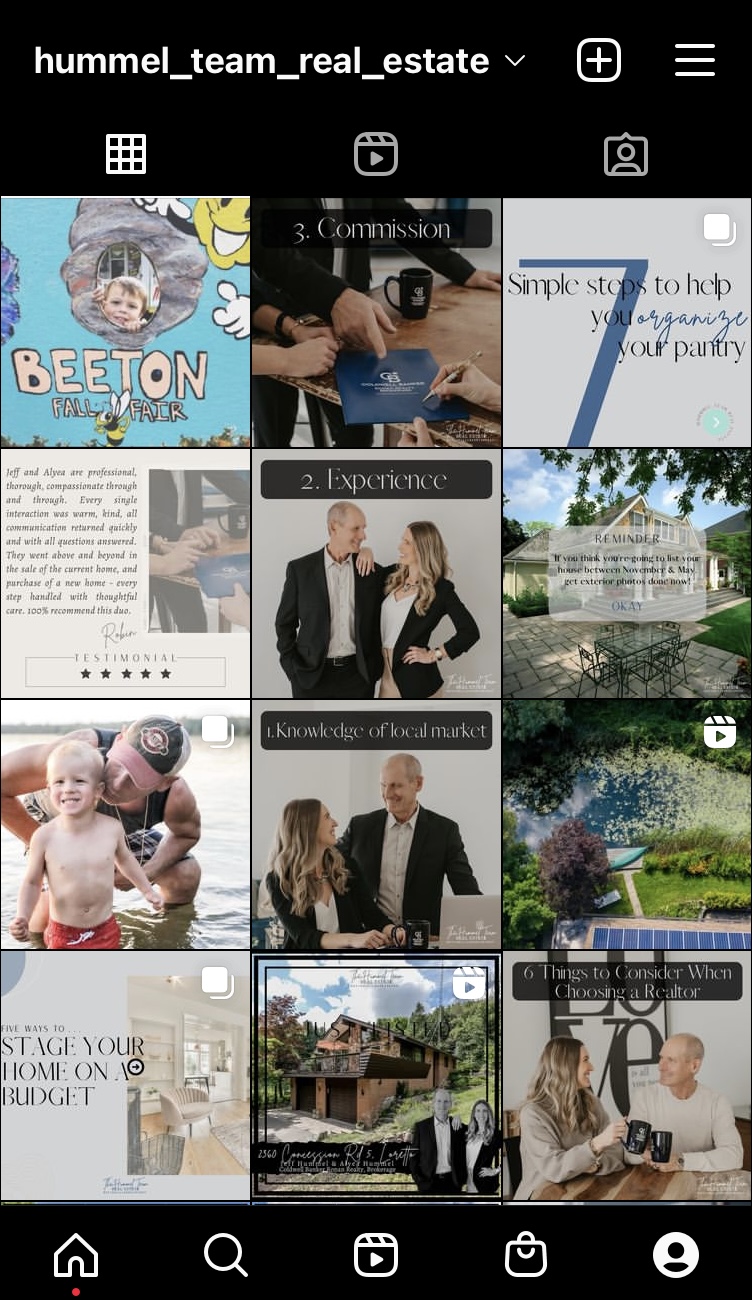
Task: Switch to the Reels tab on profile
Action: (376, 155)
